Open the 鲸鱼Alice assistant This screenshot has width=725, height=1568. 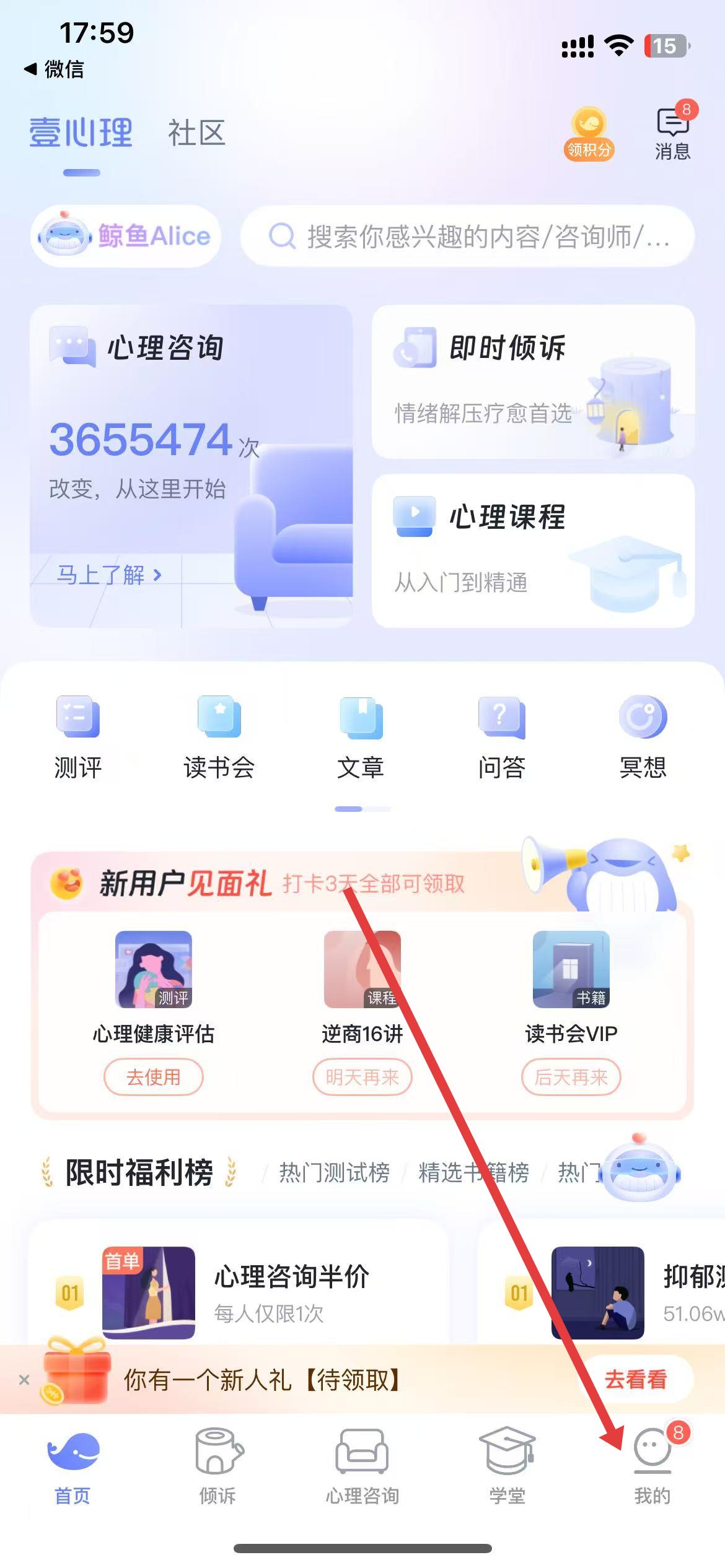coord(126,236)
